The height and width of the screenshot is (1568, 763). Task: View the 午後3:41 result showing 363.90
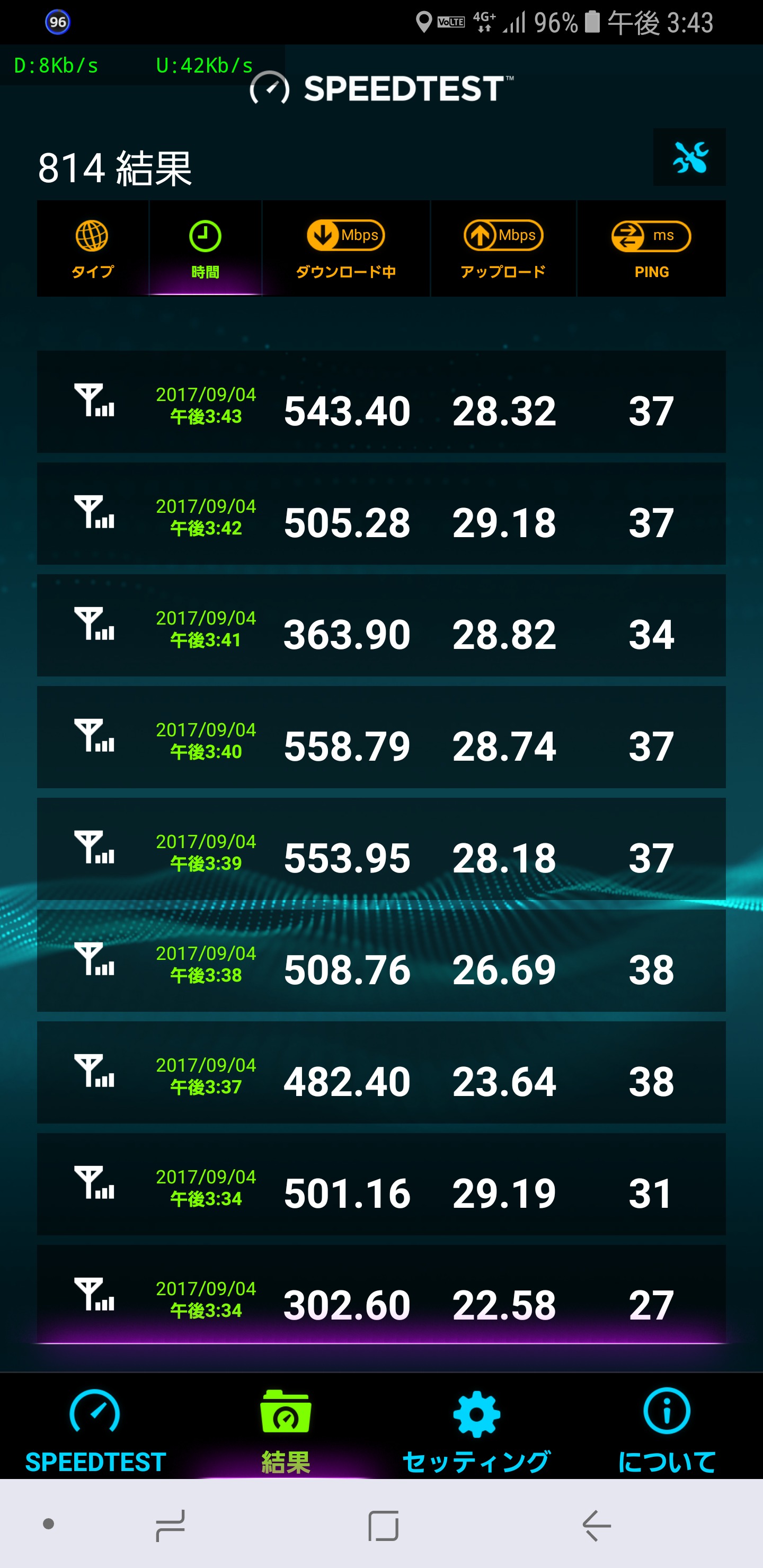pyautogui.click(x=381, y=625)
